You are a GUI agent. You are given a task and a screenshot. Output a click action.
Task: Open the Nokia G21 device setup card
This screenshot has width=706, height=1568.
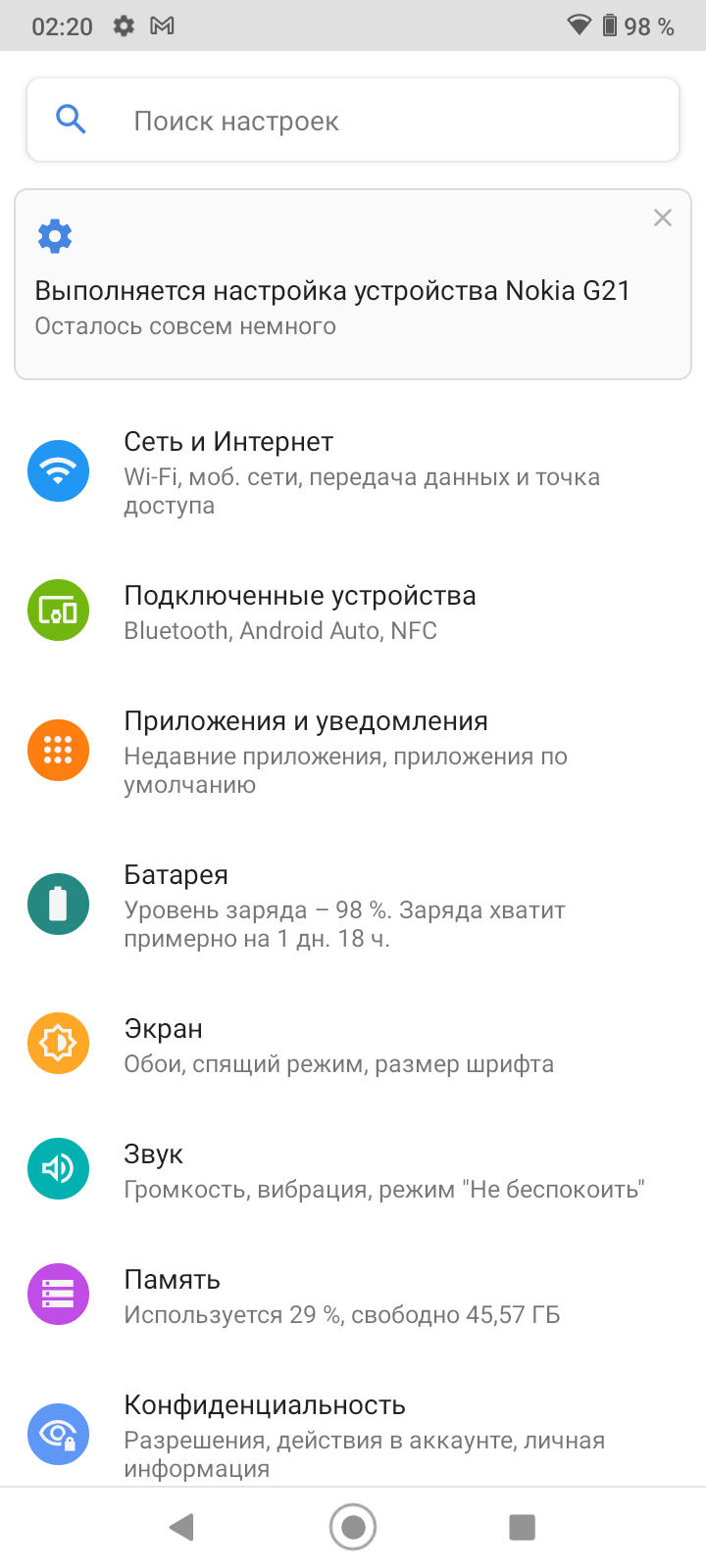pyautogui.click(x=333, y=294)
